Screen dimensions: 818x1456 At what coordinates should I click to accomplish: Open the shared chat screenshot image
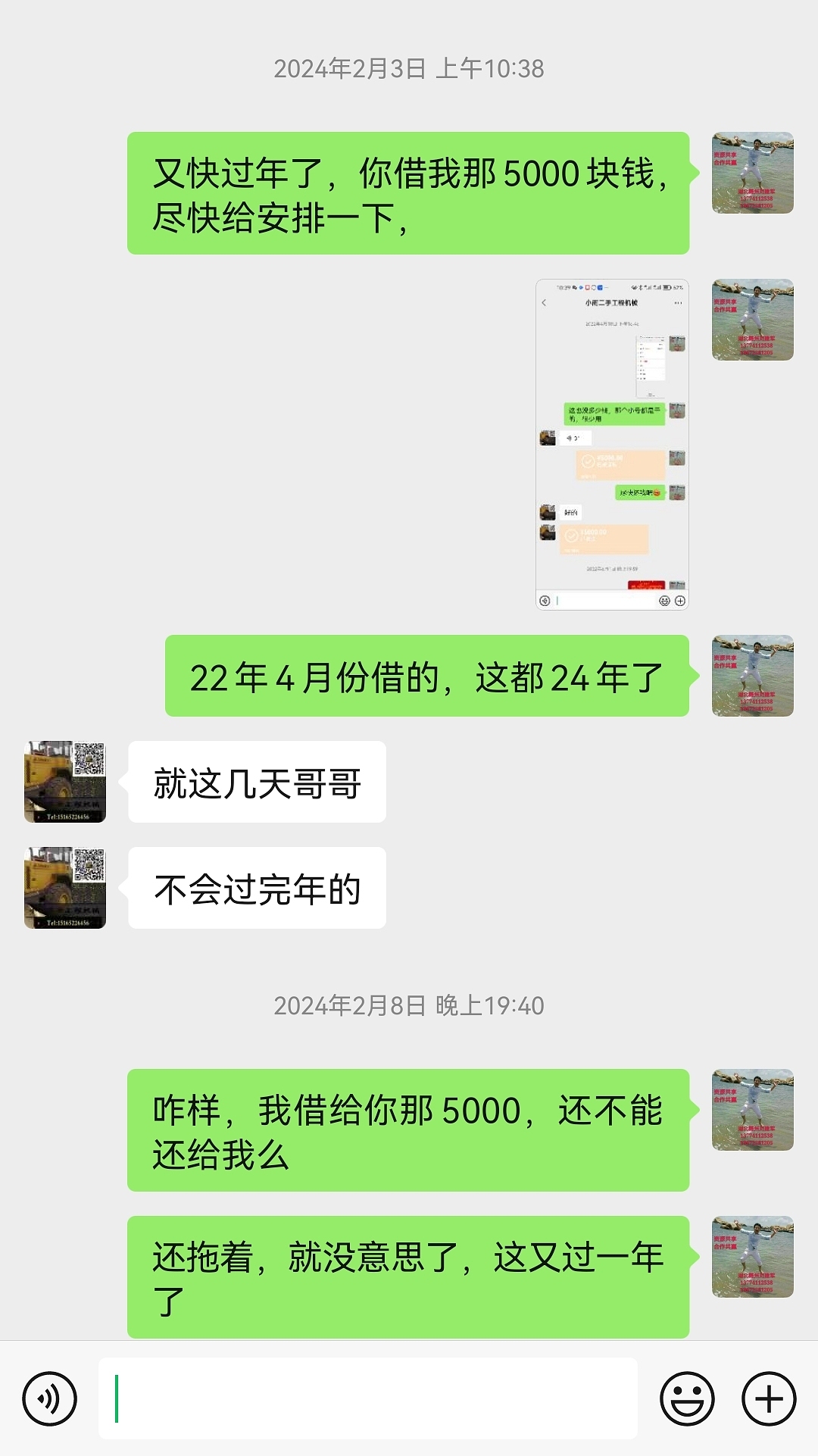(612, 445)
